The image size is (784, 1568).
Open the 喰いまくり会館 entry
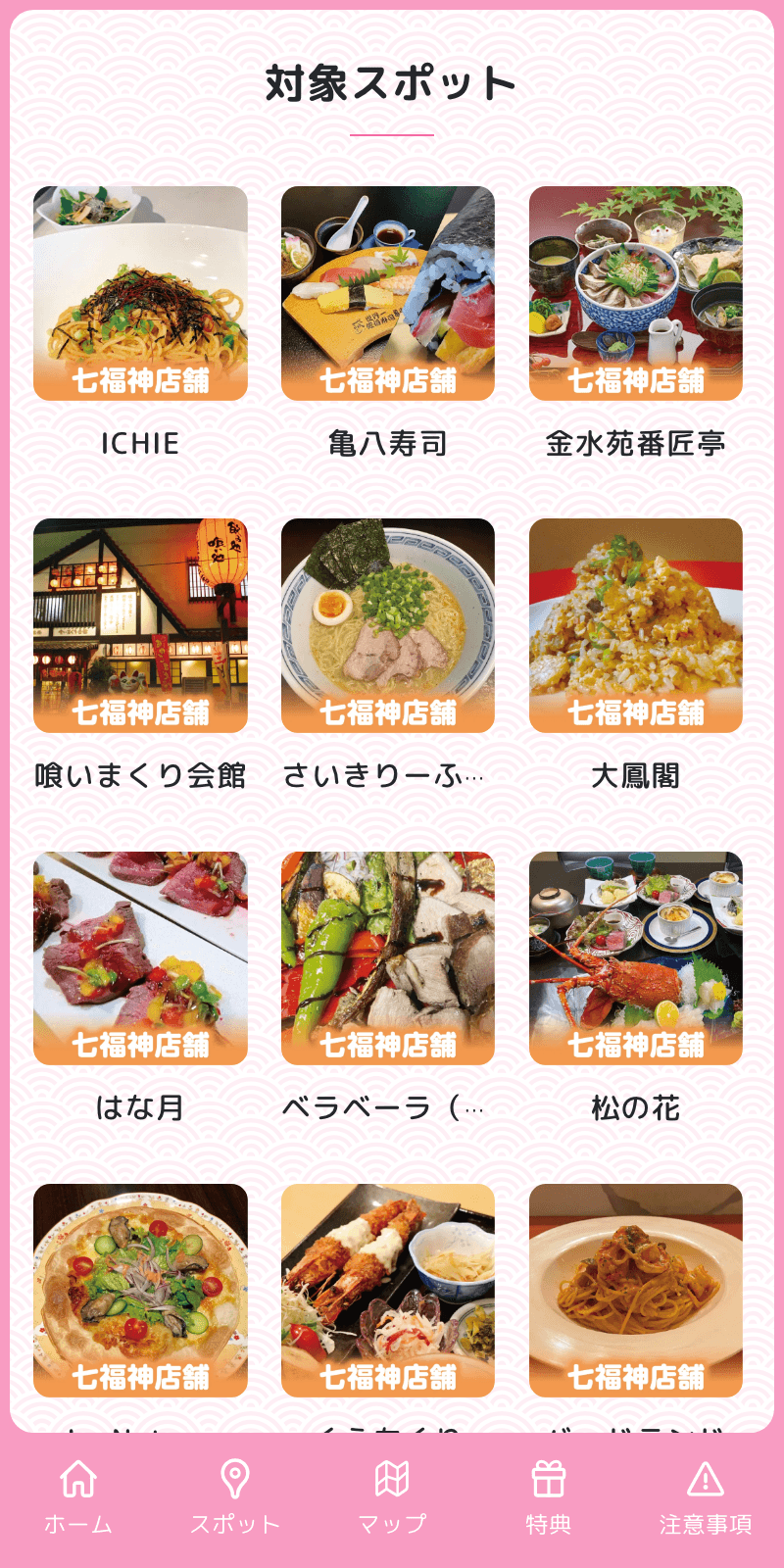point(139,773)
